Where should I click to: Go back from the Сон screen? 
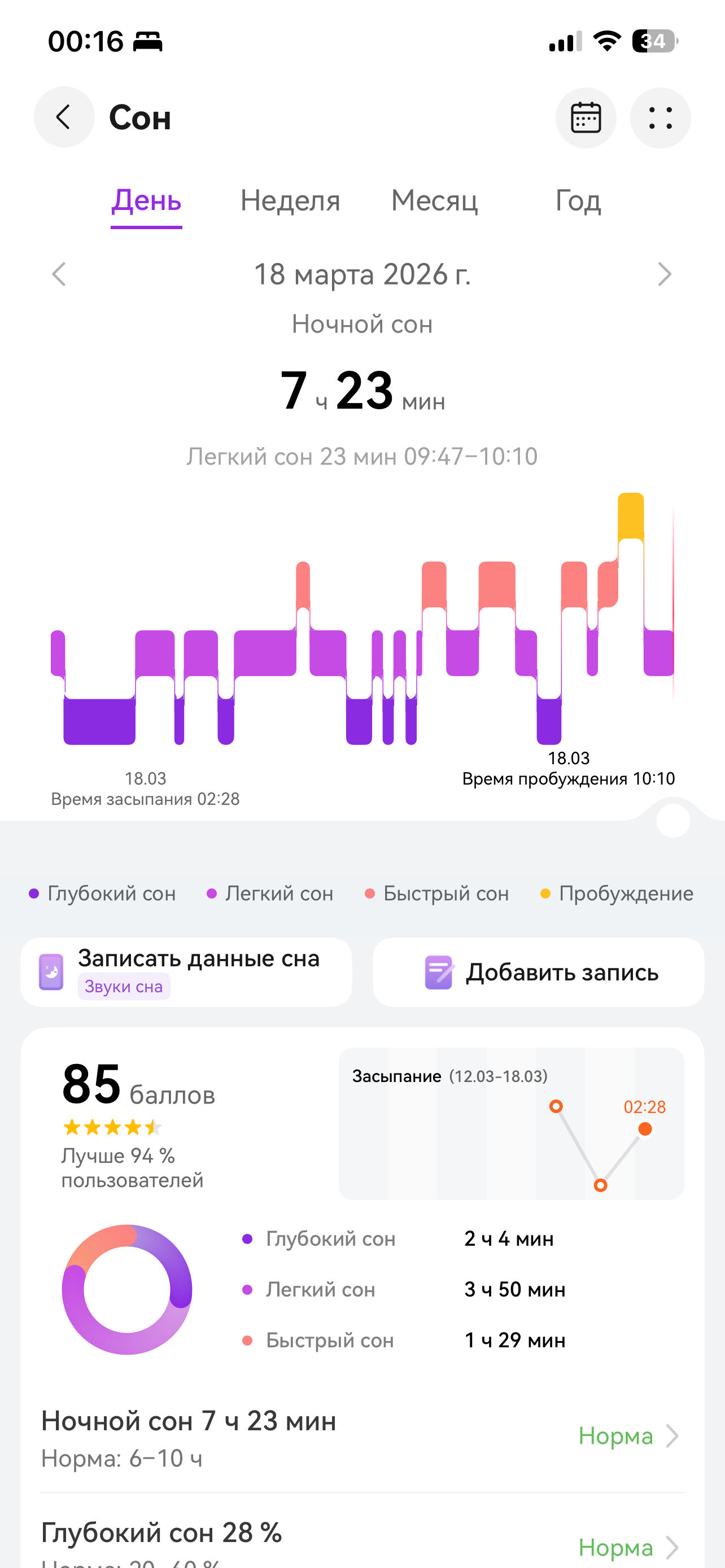pos(64,117)
